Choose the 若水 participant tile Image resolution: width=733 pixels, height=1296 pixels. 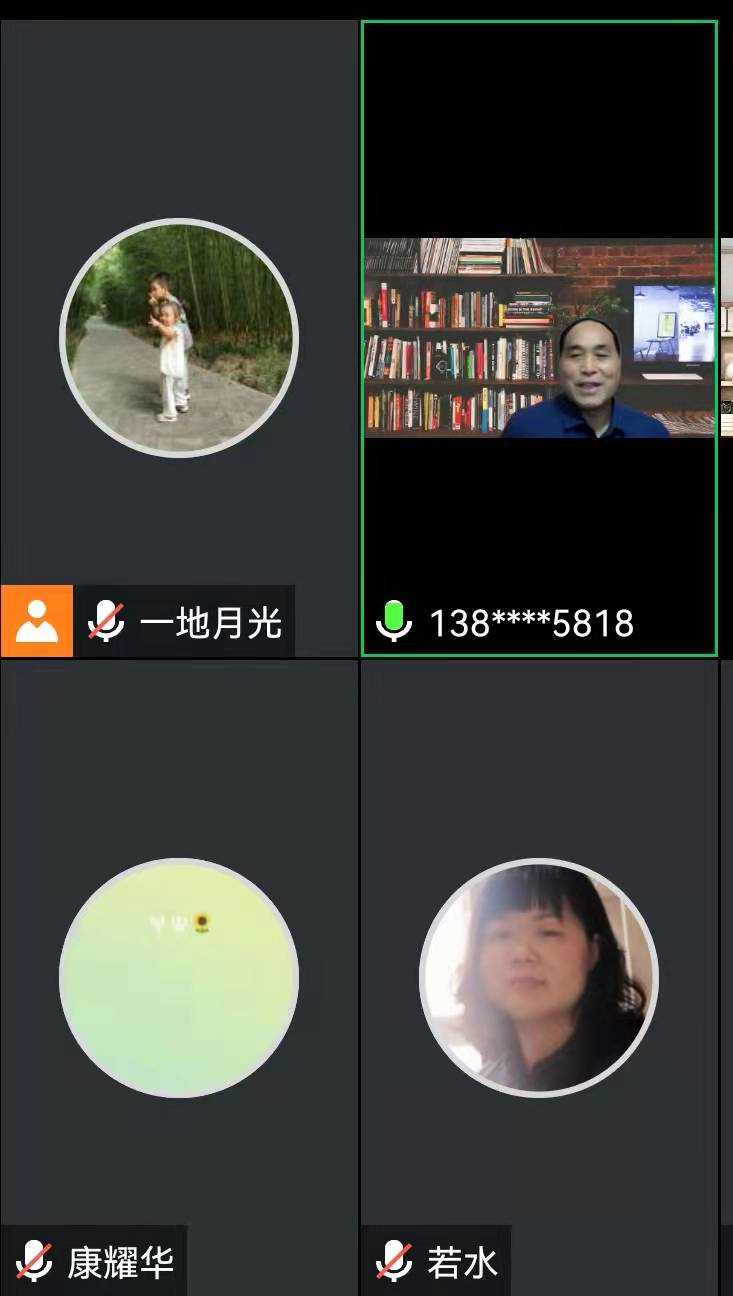pos(539,977)
